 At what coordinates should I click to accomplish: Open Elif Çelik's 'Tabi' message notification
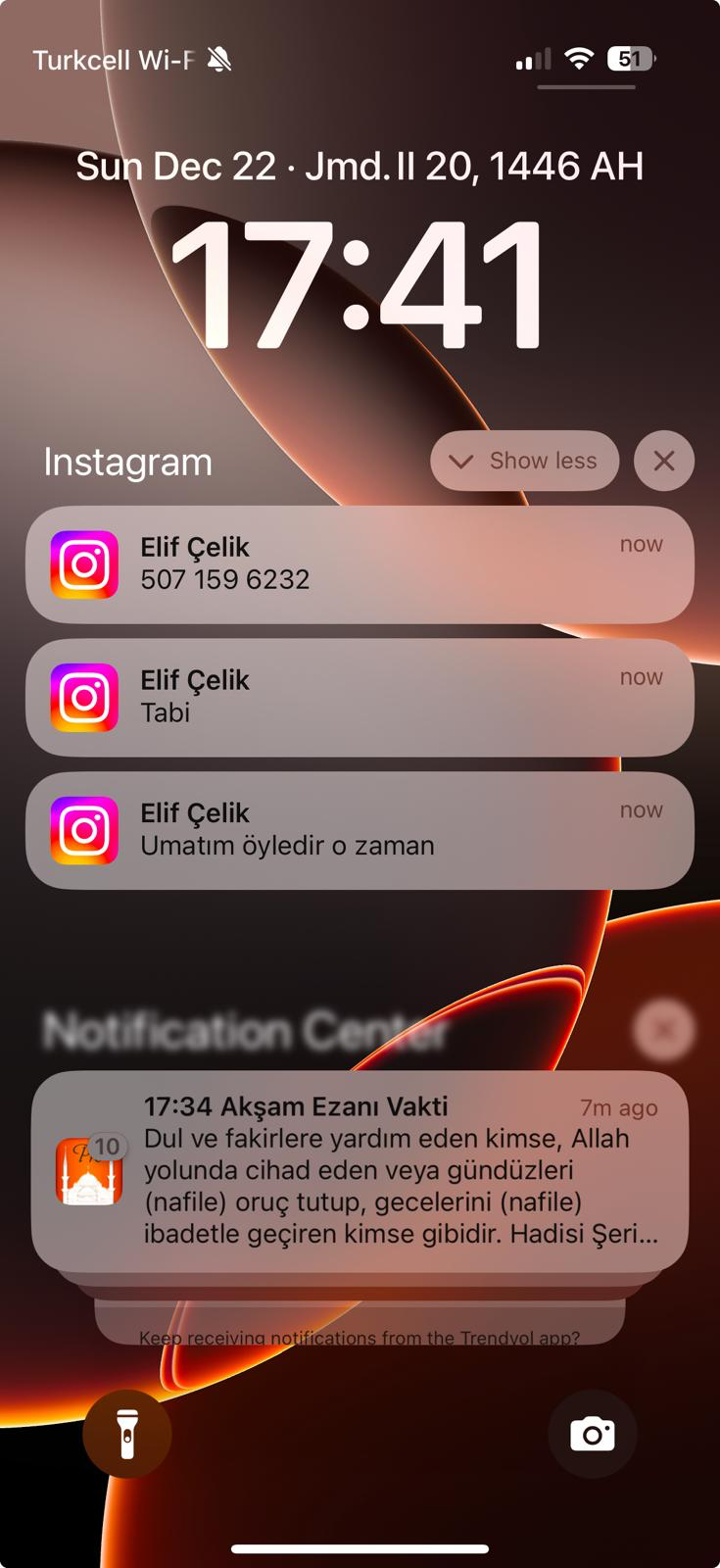point(360,697)
